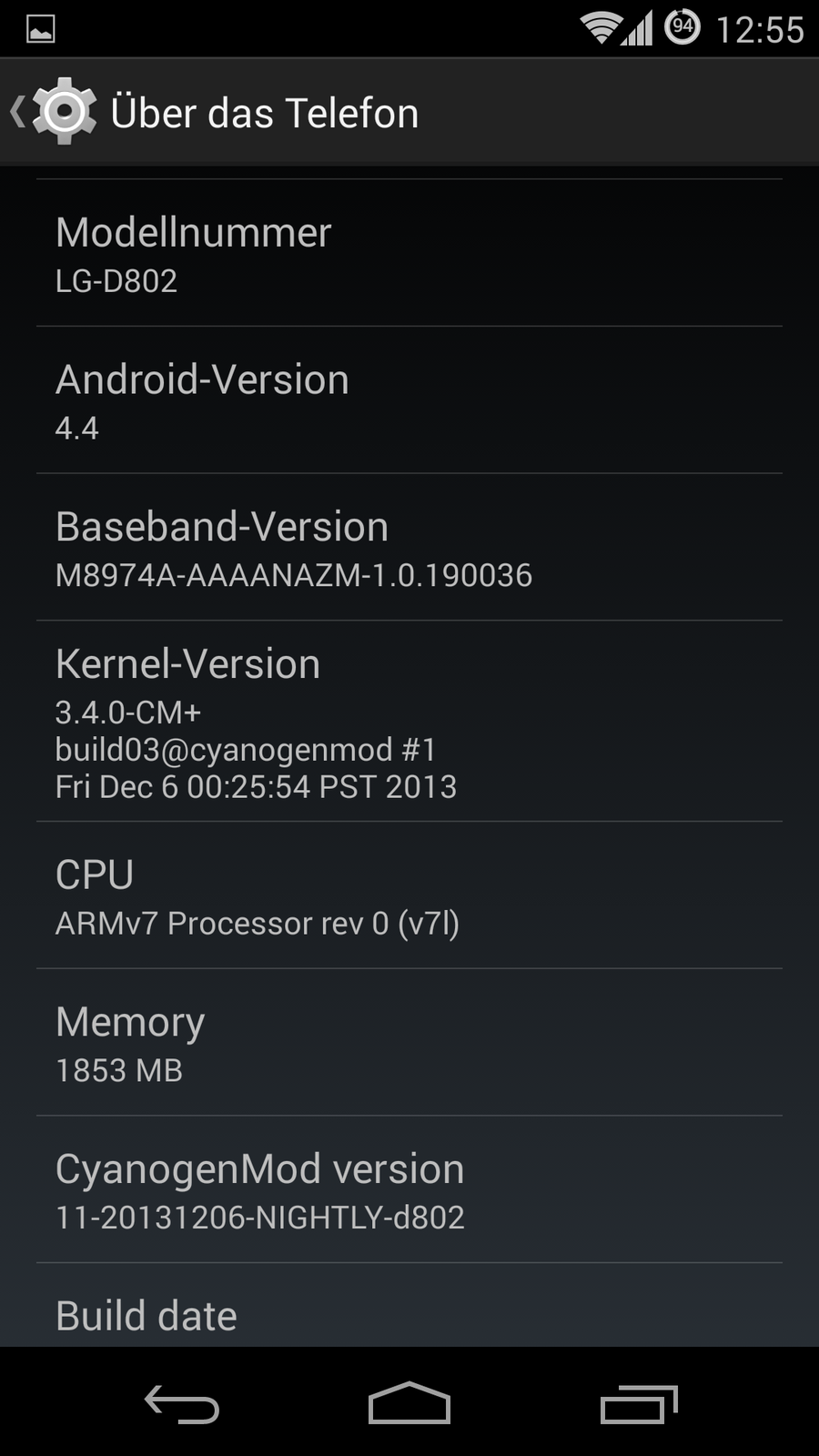Tap the Modellnummer row
The width and height of the screenshot is (819, 1456).
(409, 254)
